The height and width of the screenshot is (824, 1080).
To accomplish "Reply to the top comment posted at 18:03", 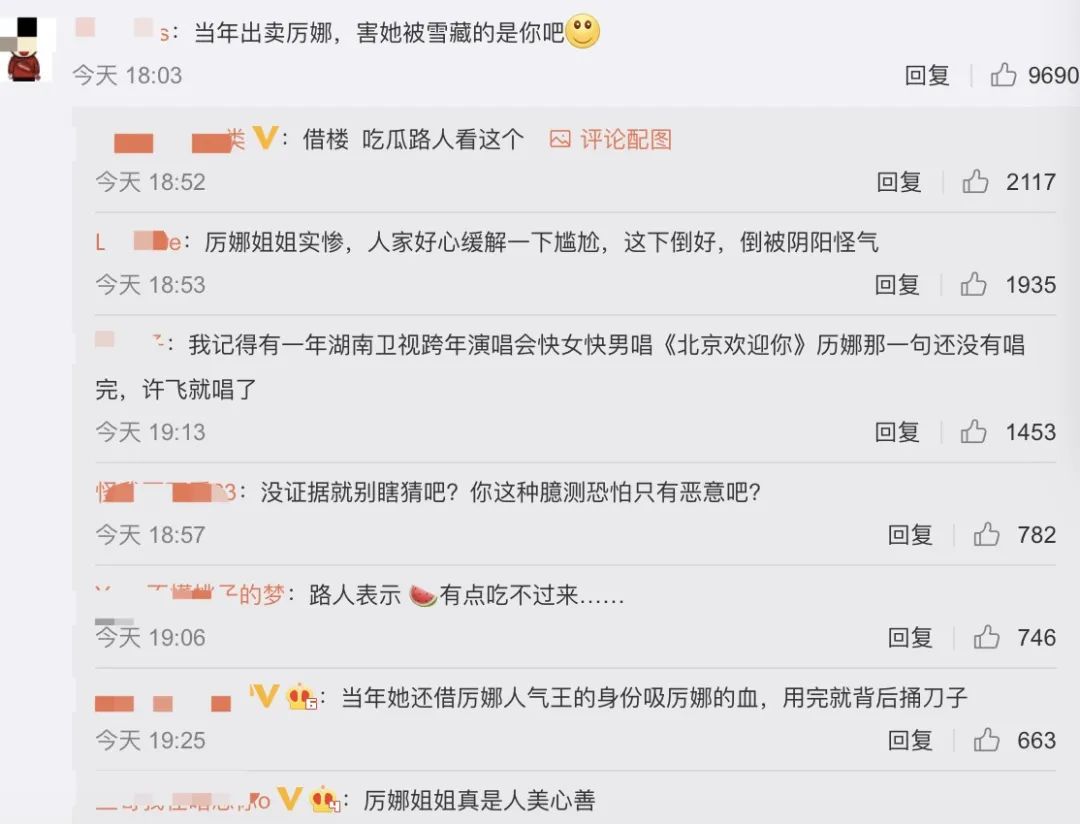I will click(x=926, y=75).
